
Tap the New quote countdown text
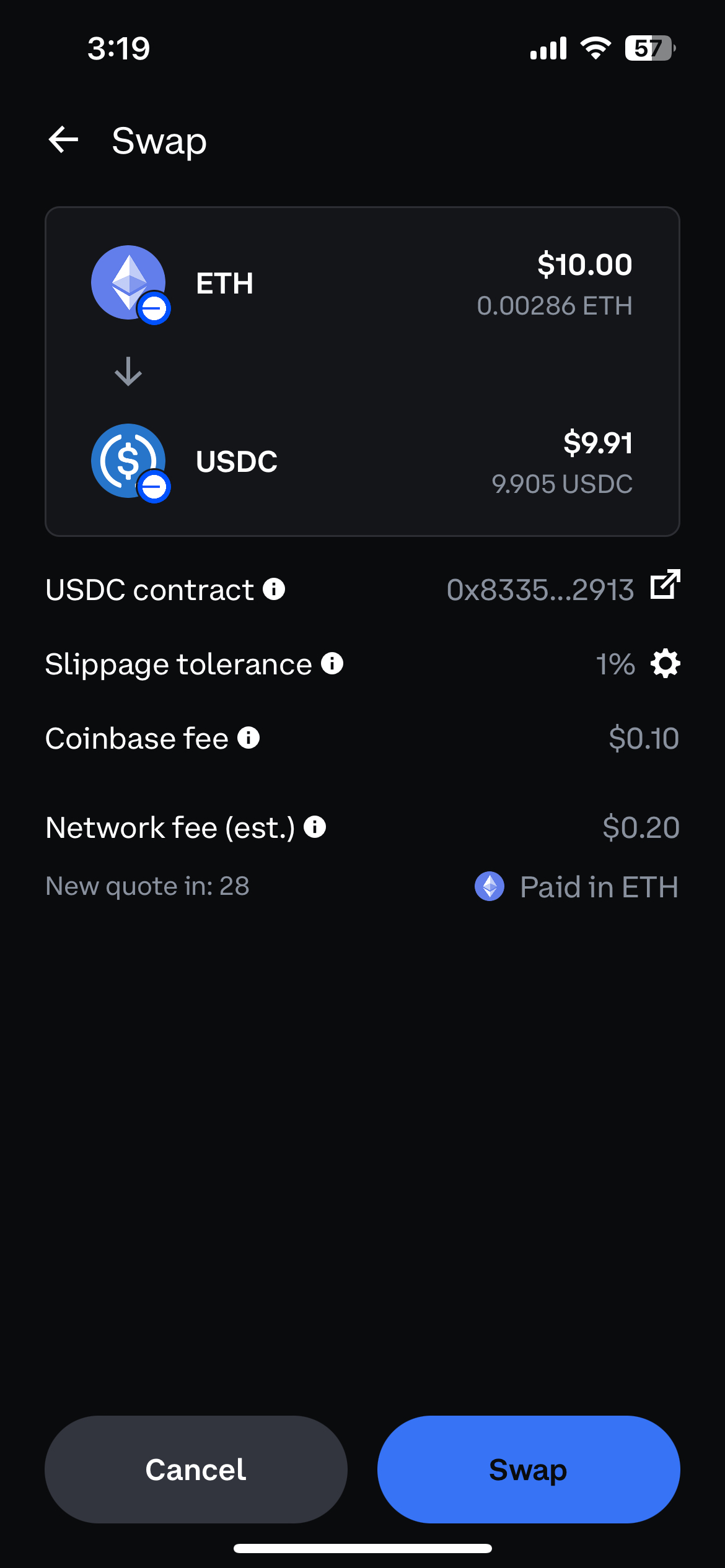click(147, 887)
